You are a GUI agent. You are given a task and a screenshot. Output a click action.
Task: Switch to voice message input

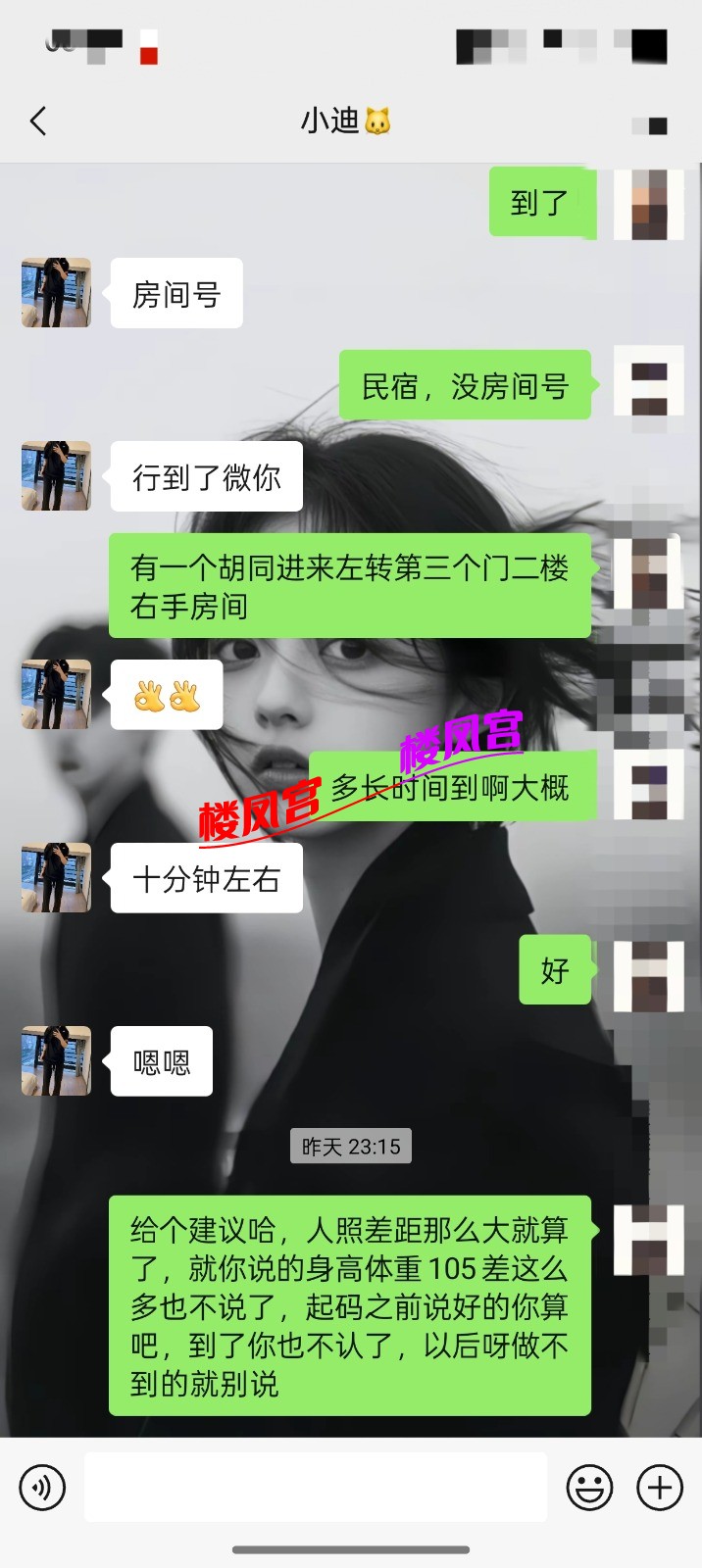(x=42, y=1488)
